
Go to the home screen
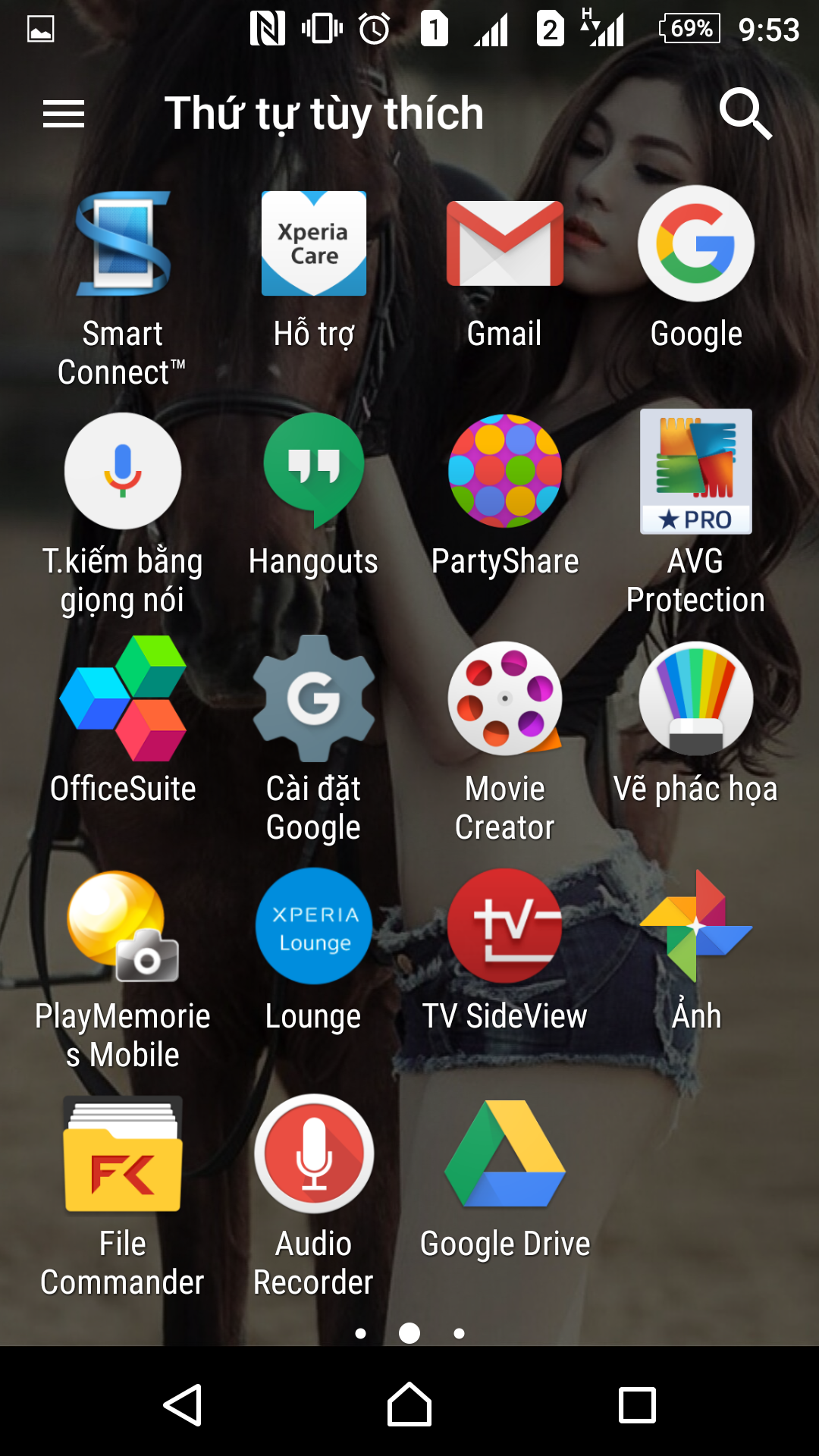point(409,1405)
